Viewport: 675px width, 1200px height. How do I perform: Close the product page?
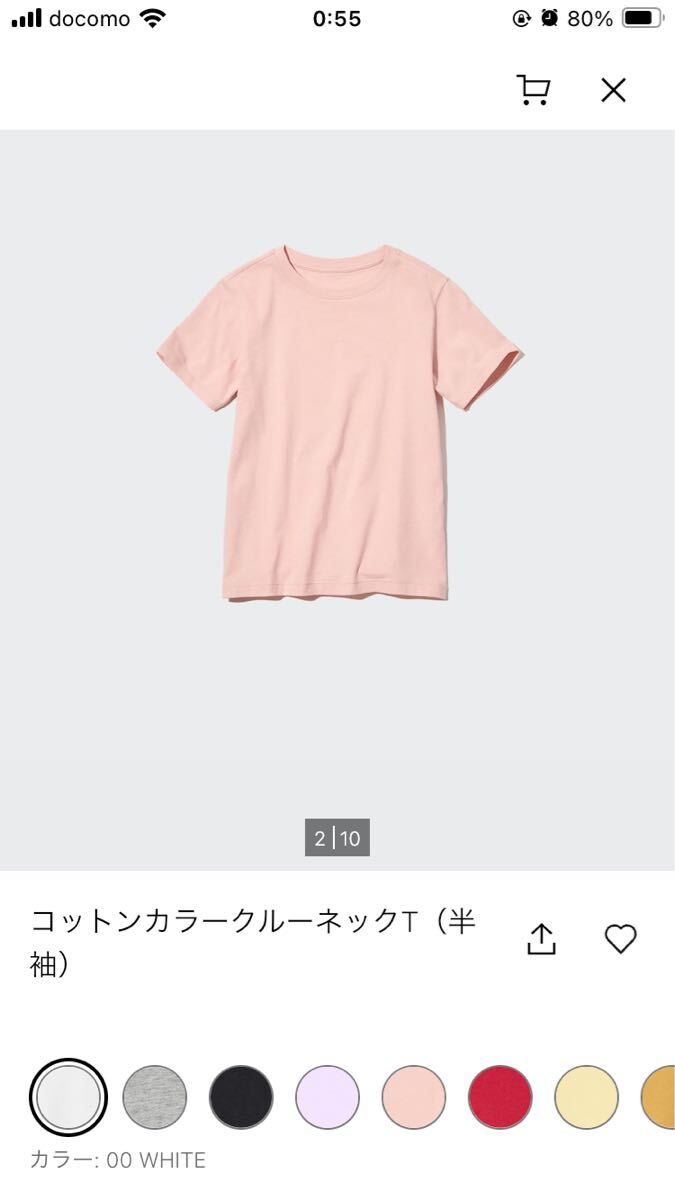[x=613, y=90]
